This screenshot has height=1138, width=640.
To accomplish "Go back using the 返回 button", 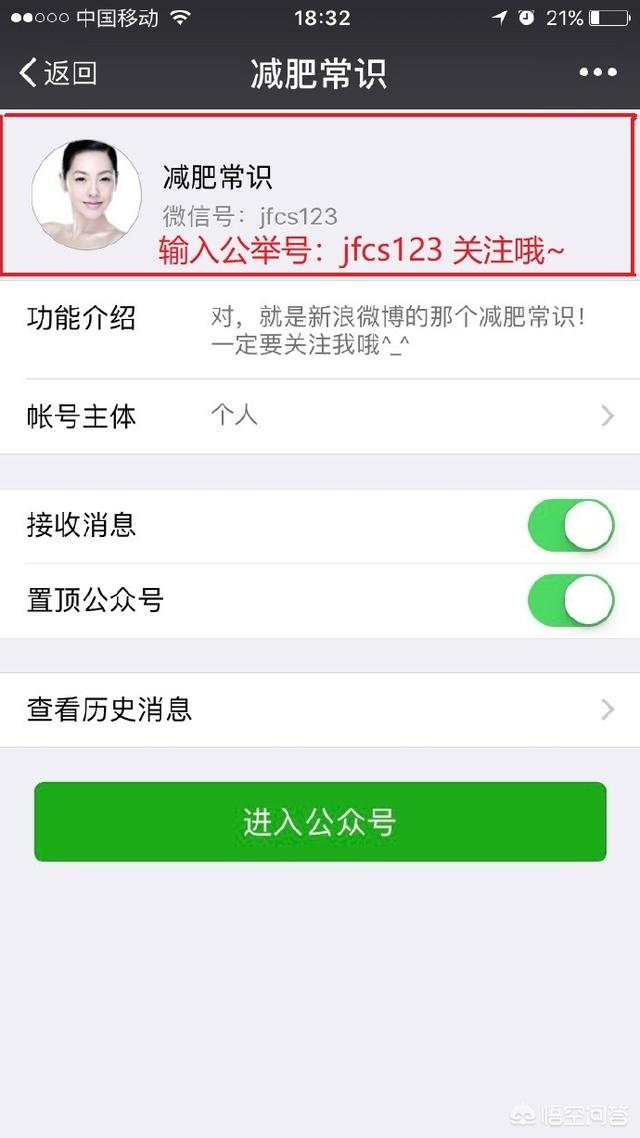I will (x=58, y=73).
